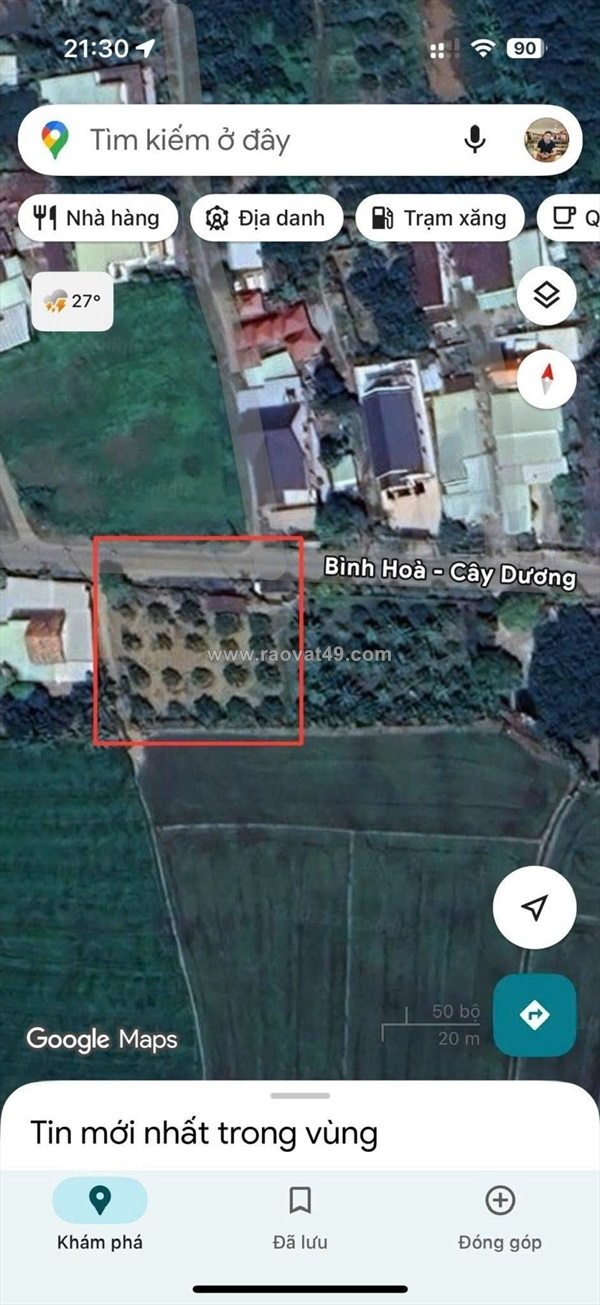Start voice search with the microphone
This screenshot has height=1305, width=600.
[x=475, y=140]
